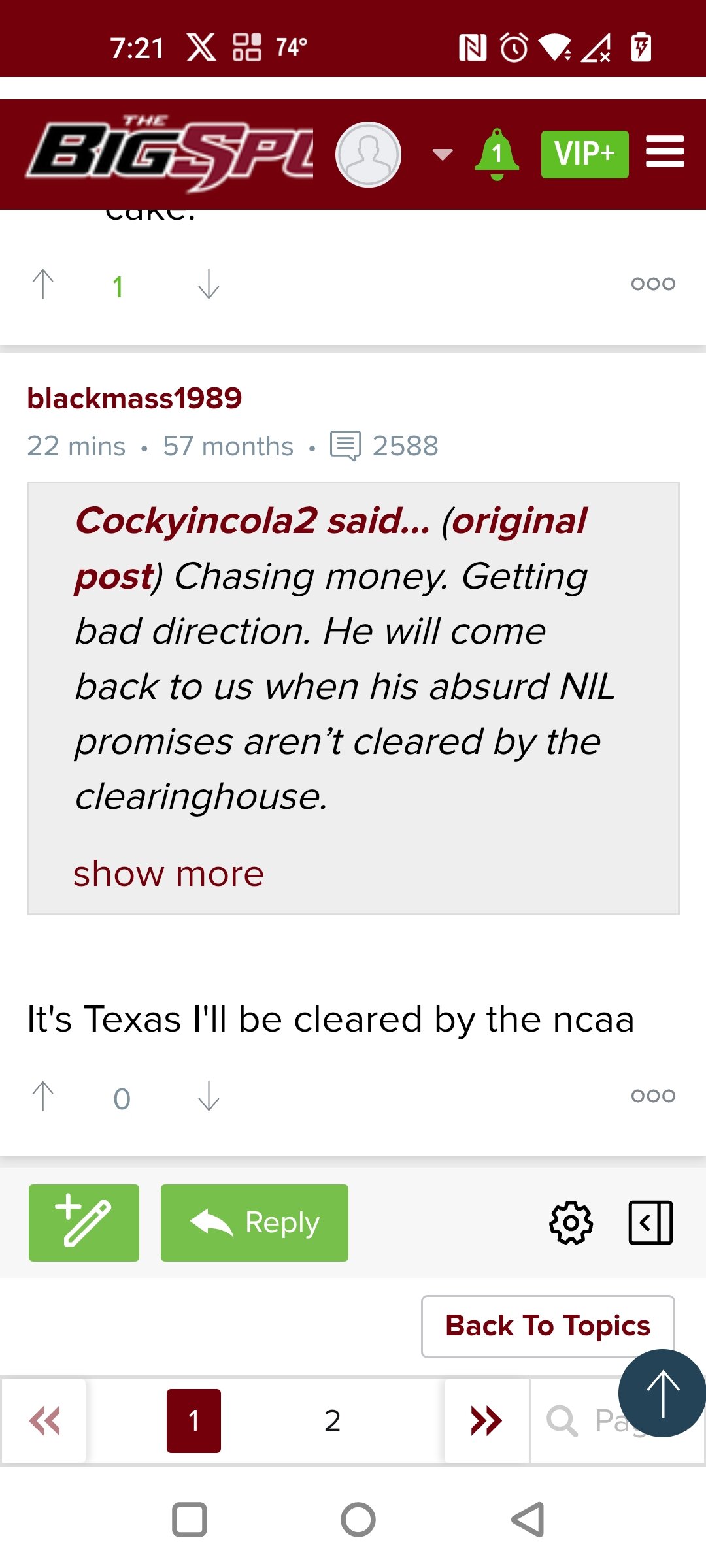Open thread settings gear

(571, 1222)
